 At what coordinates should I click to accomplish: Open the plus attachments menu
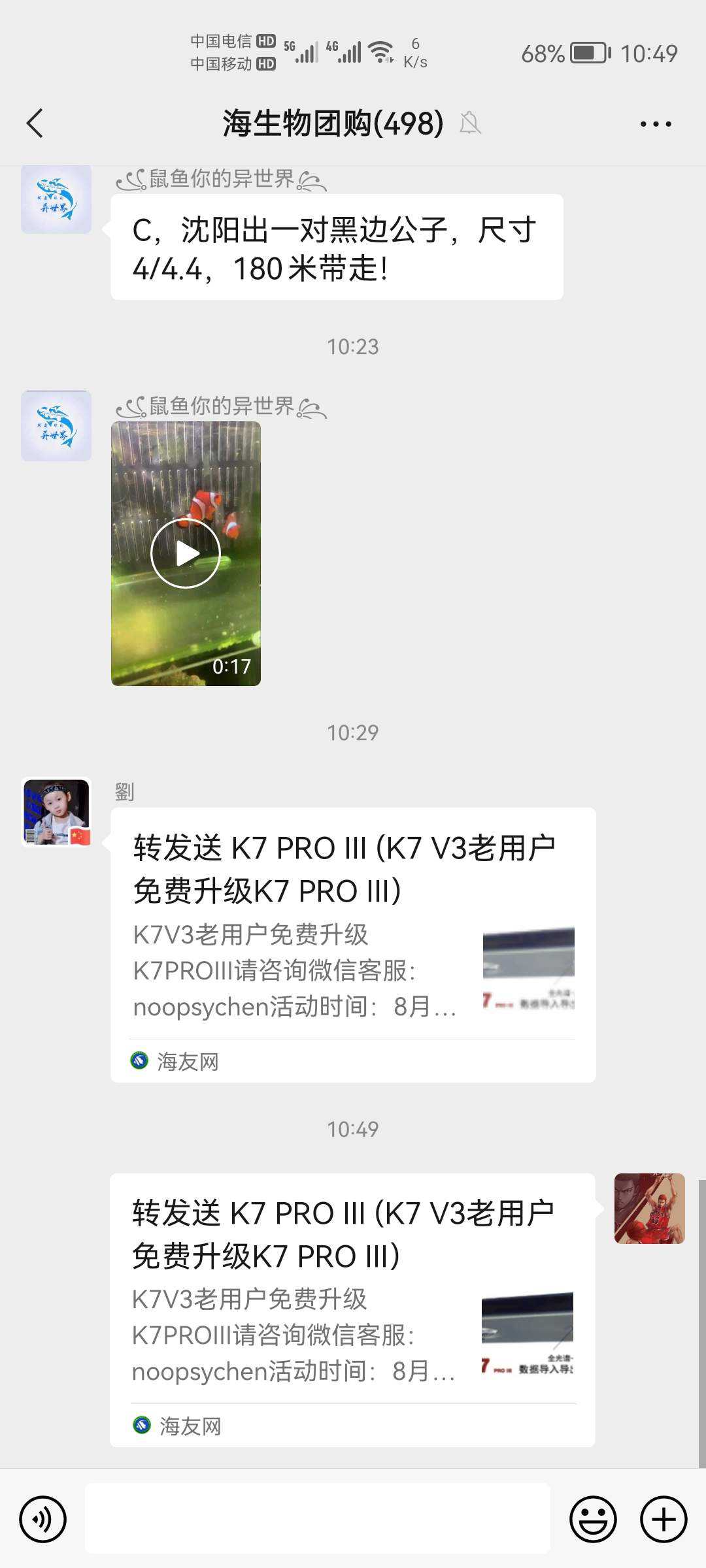click(663, 1518)
